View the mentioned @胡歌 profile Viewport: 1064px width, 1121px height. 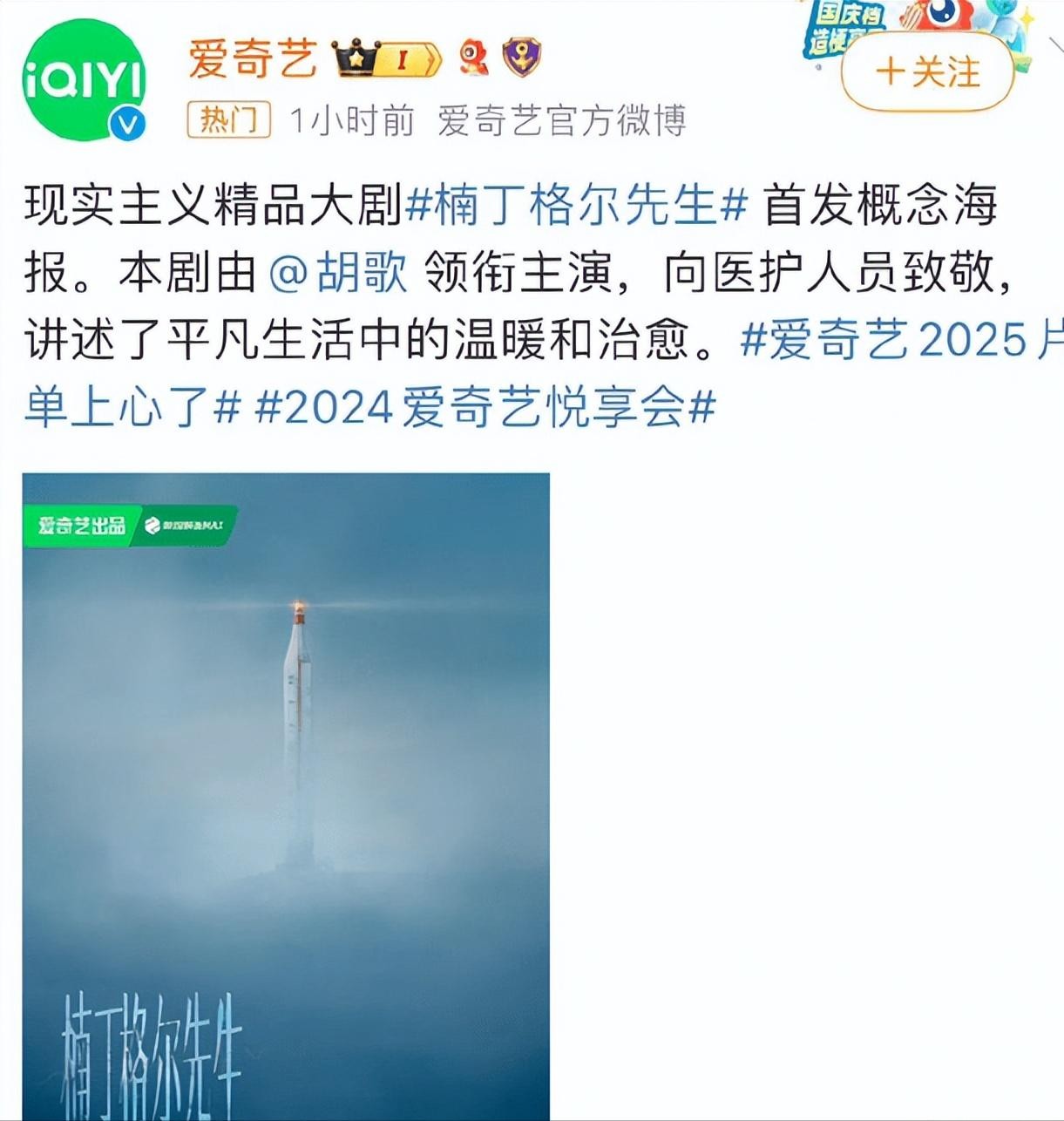point(338,274)
